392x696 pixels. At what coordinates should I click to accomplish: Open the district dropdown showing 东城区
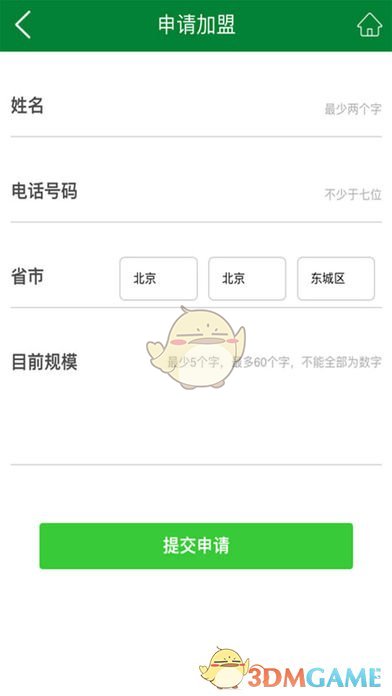click(x=336, y=278)
